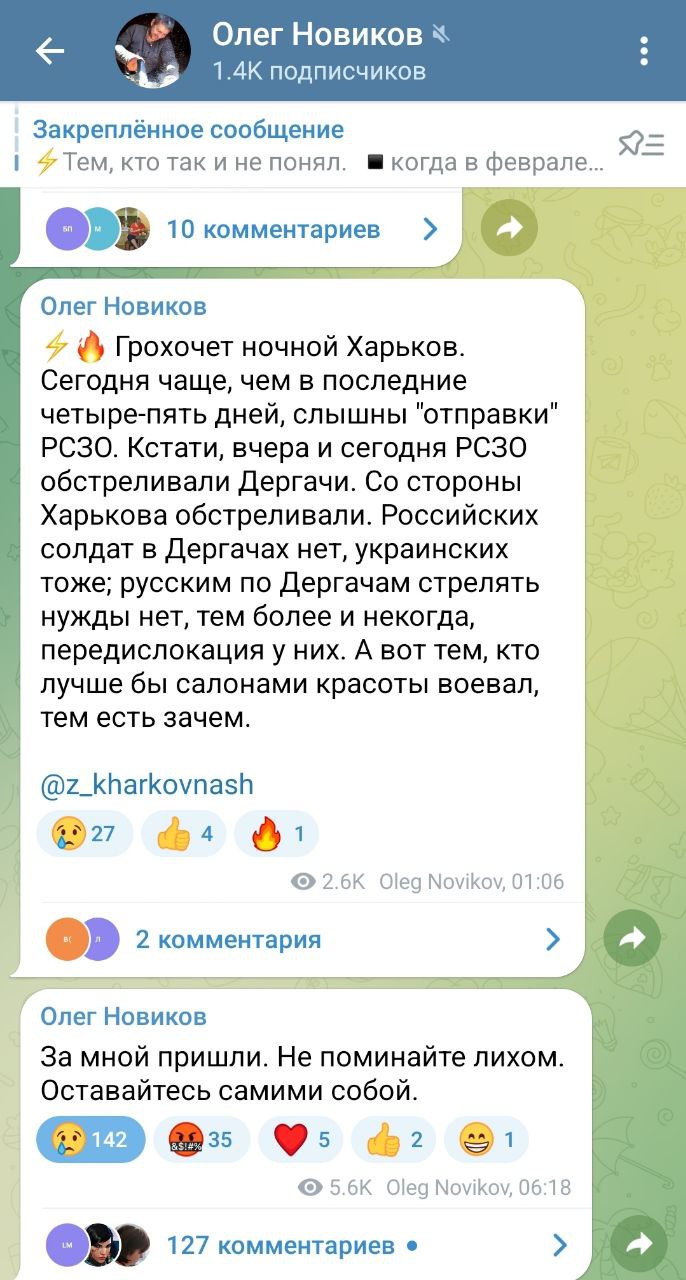
Task: Tap the crying face reaction showing 142
Action: pyautogui.click(x=91, y=1139)
